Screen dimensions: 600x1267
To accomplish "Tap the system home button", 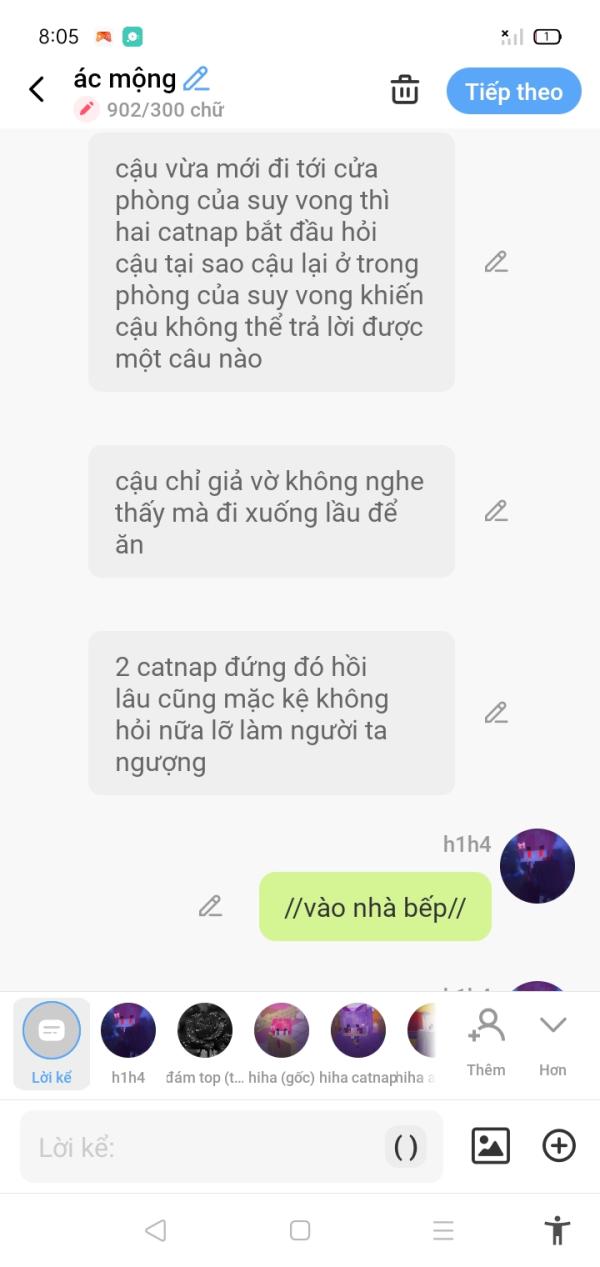I will point(300,1230).
